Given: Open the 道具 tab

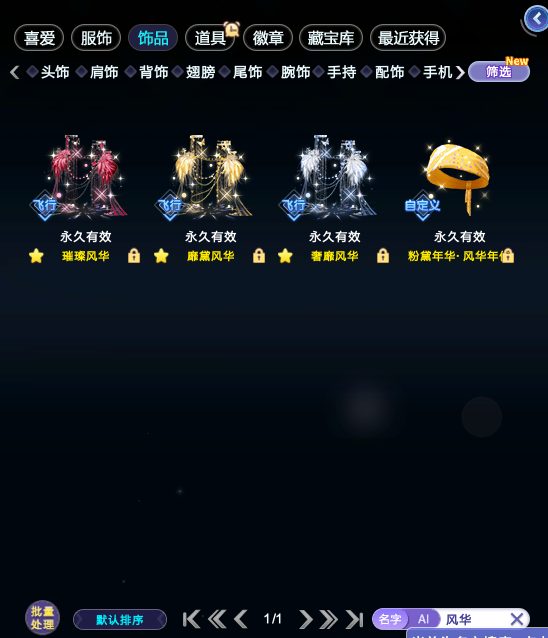Looking at the screenshot, I should click(x=210, y=38).
